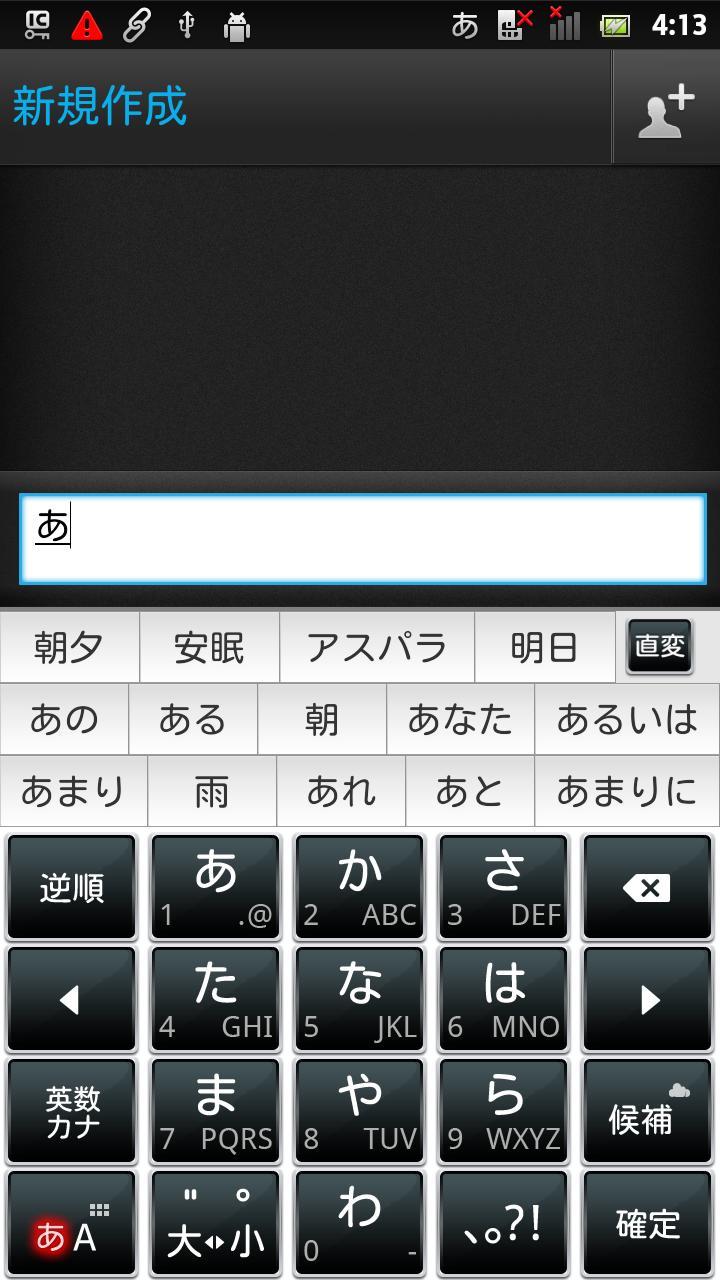Toggle input mode with the あA key
Image resolution: width=720 pixels, height=1280 pixels.
pos(71,1222)
